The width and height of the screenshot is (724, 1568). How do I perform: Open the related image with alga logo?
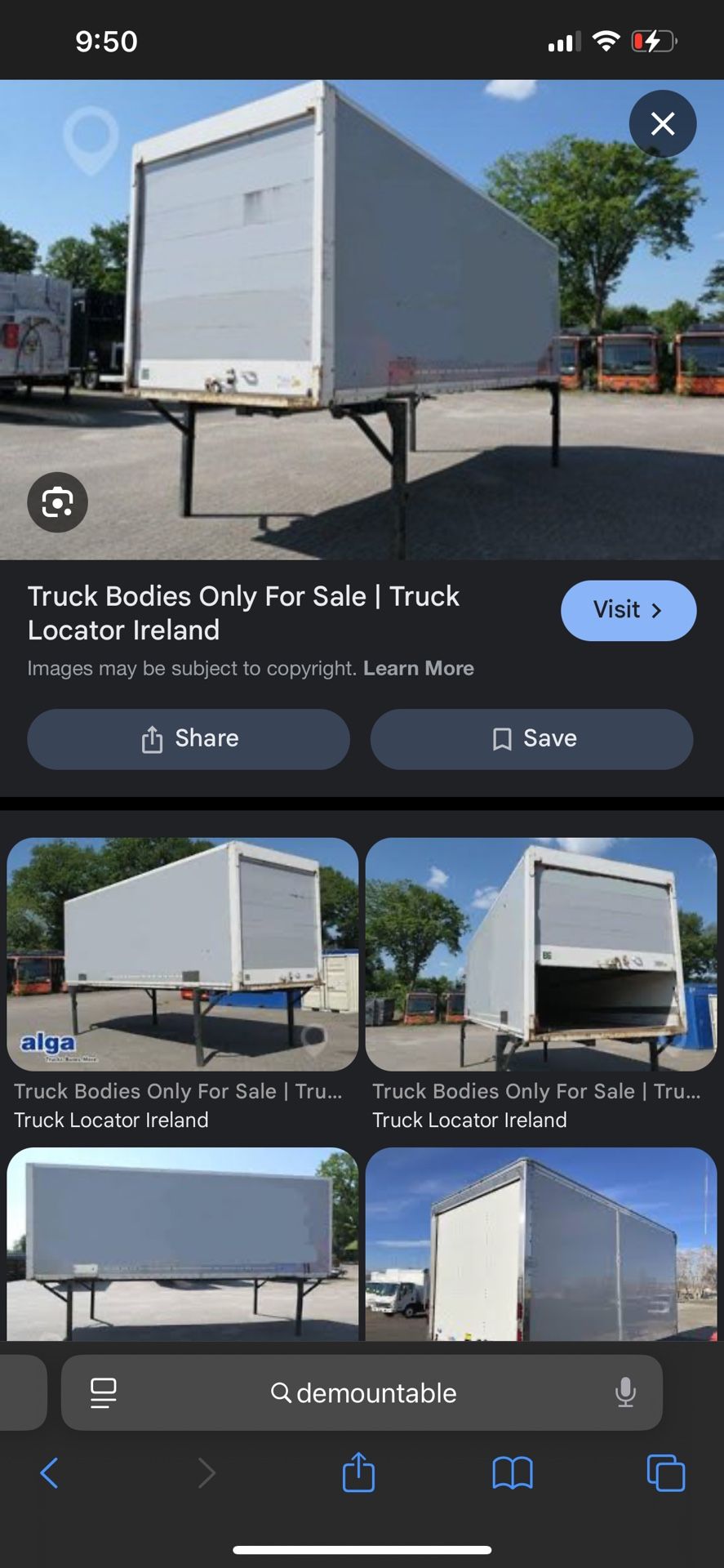182,954
